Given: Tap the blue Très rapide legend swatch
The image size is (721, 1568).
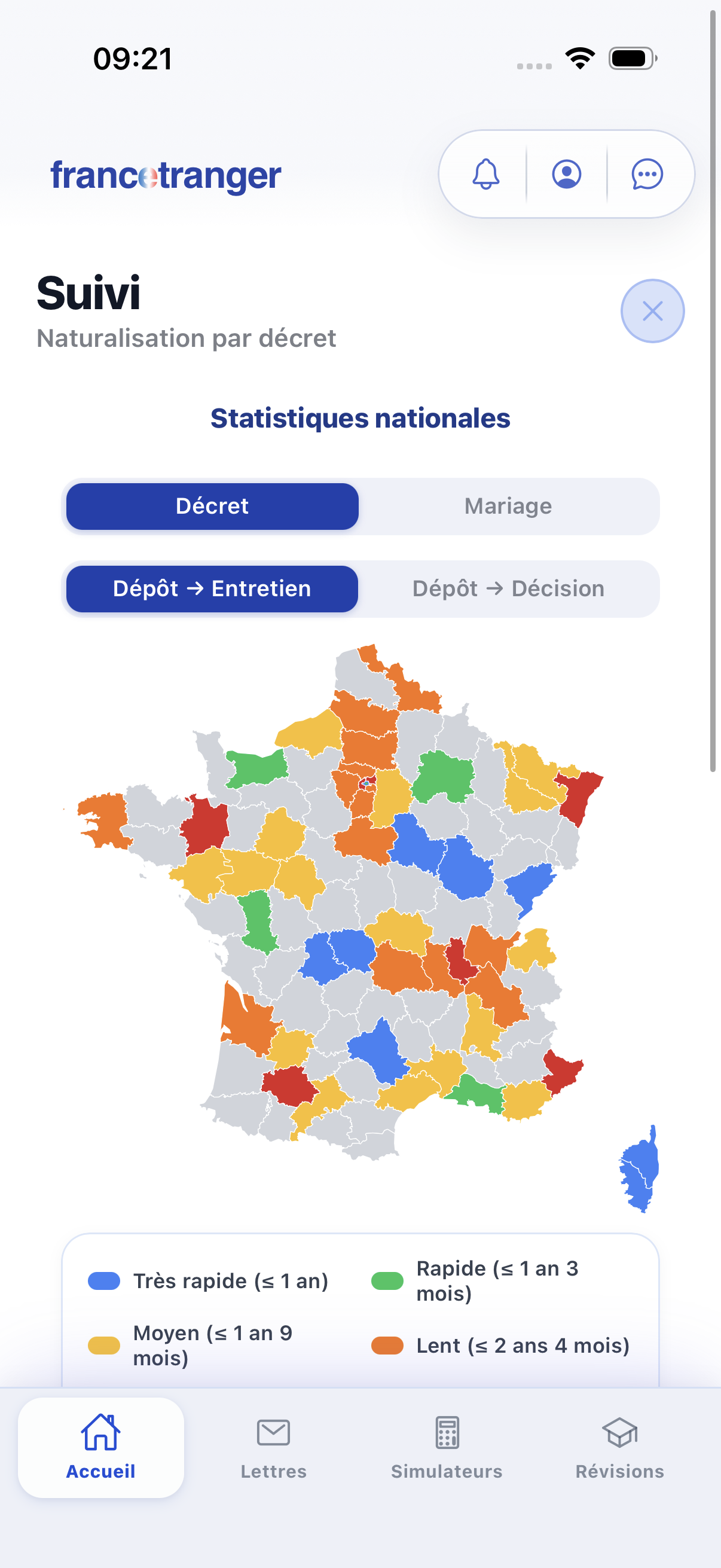Looking at the screenshot, I should click(x=105, y=1280).
